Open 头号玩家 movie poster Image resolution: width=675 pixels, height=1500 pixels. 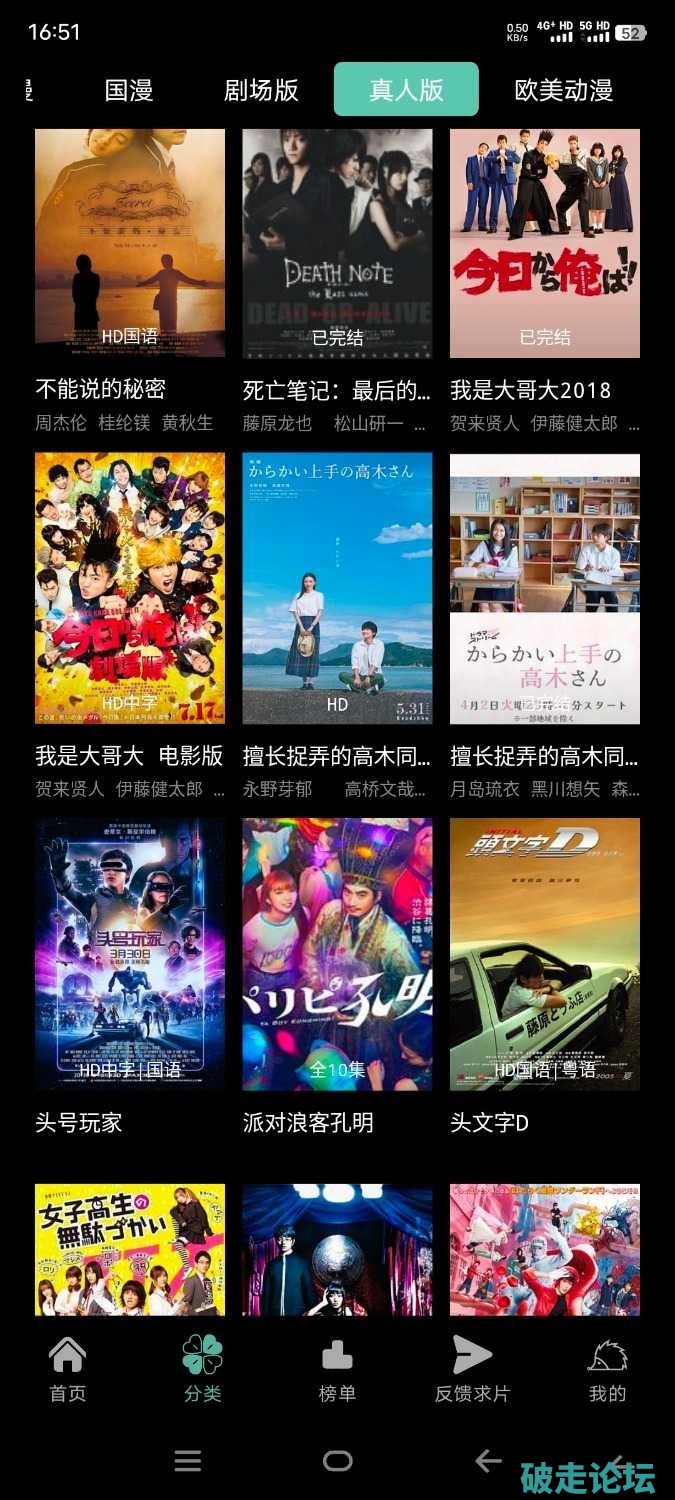pyautogui.click(x=130, y=954)
